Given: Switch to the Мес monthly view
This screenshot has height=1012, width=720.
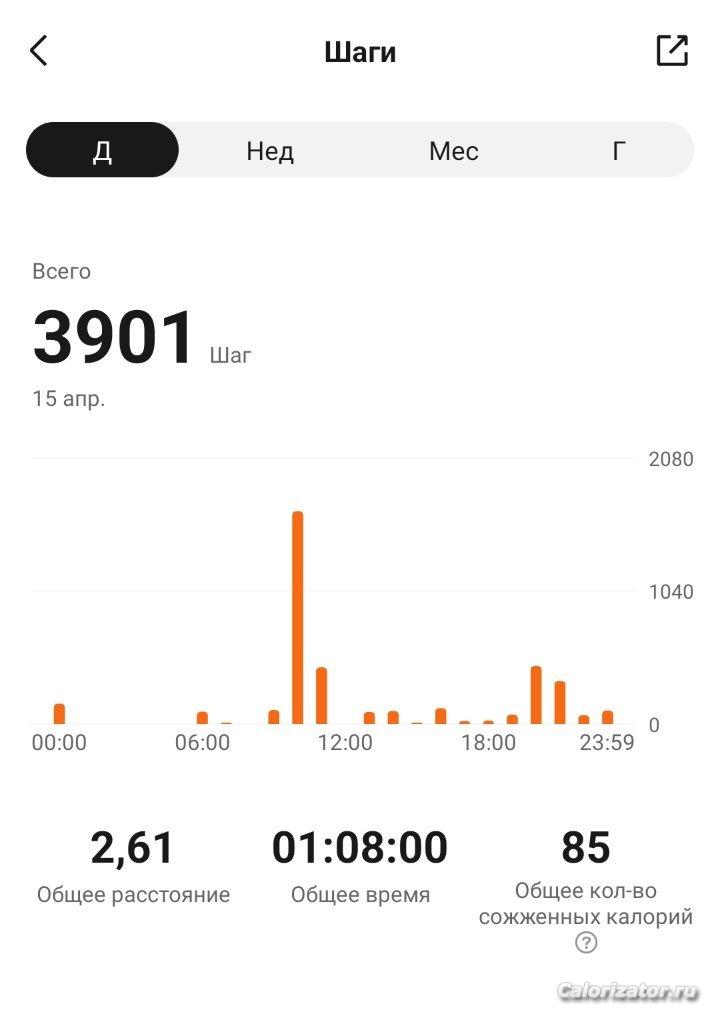Looking at the screenshot, I should [x=453, y=151].
